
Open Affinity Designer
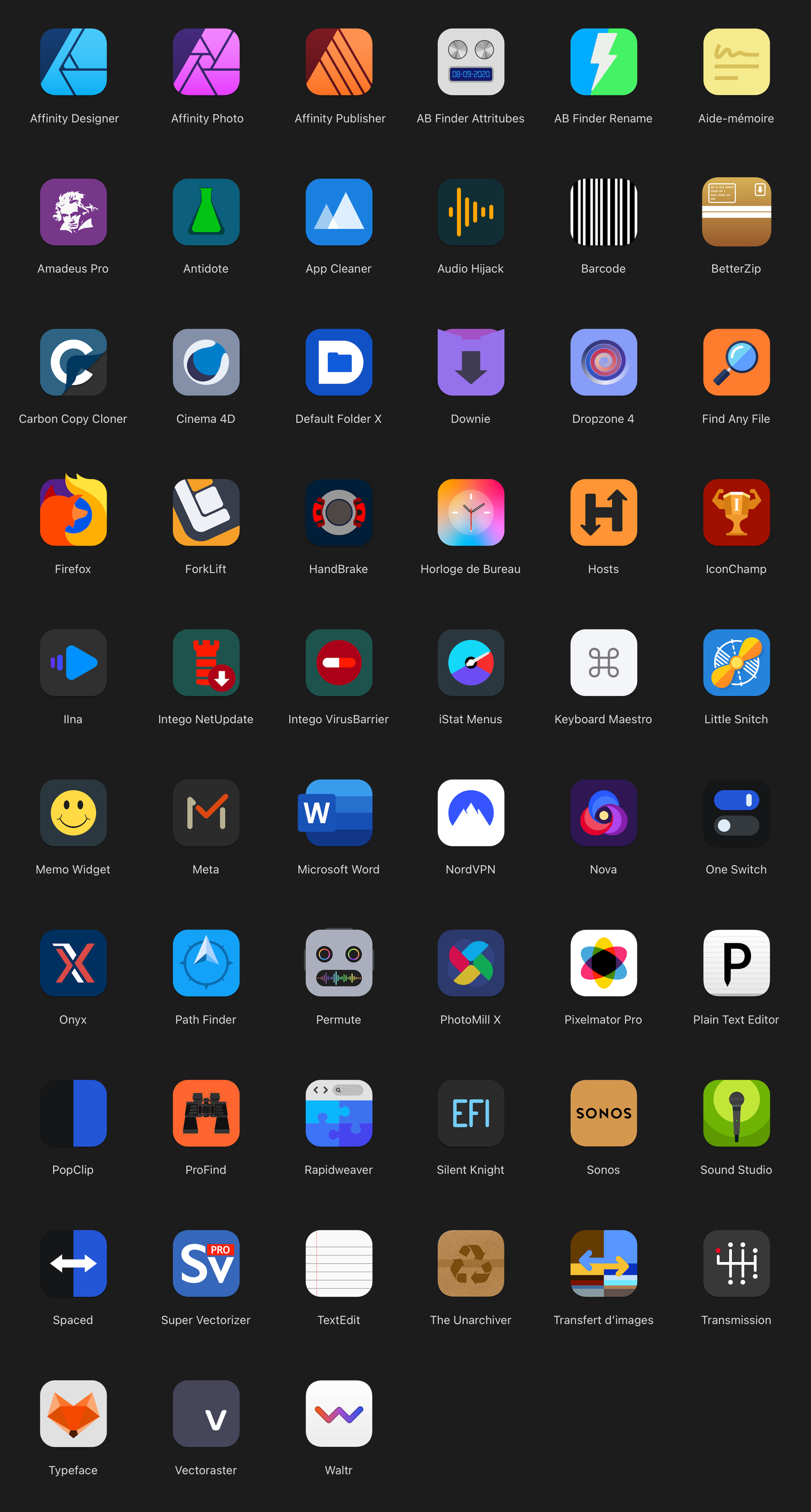click(73, 62)
